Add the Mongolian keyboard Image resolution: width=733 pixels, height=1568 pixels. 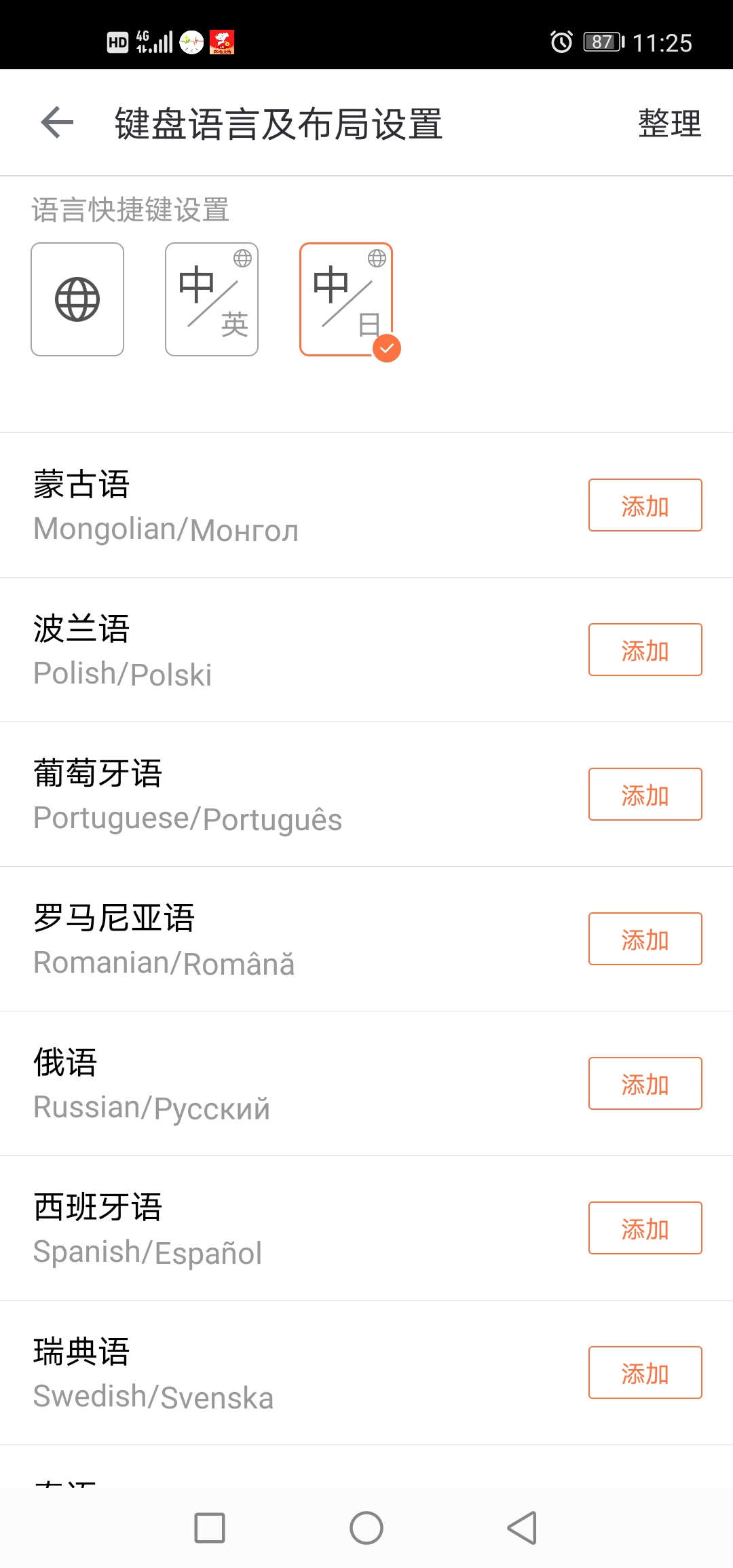[644, 505]
